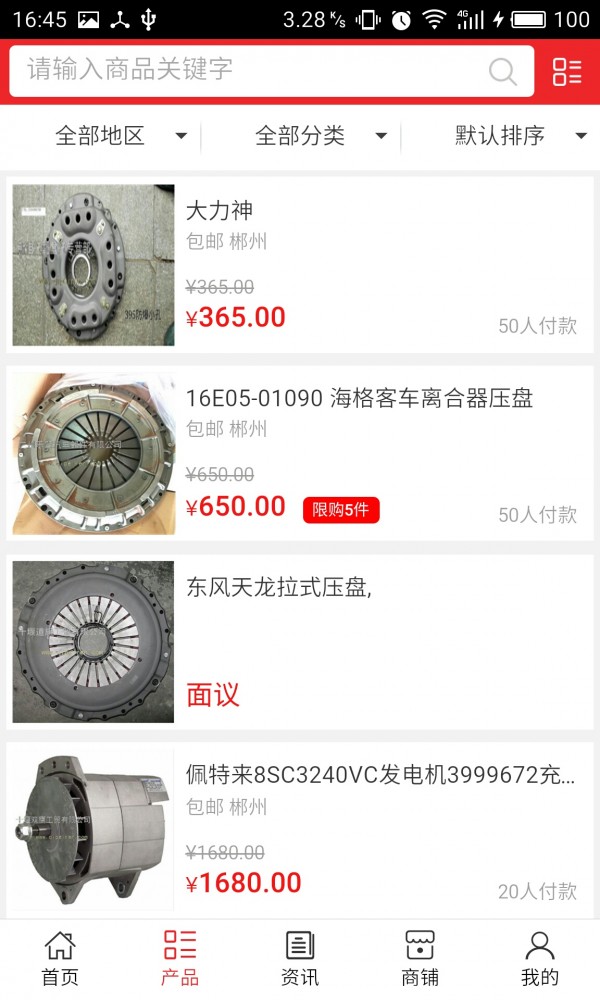Open the 默认排序 sort dropdown
This screenshot has width=600, height=1000.
[x=520, y=136]
